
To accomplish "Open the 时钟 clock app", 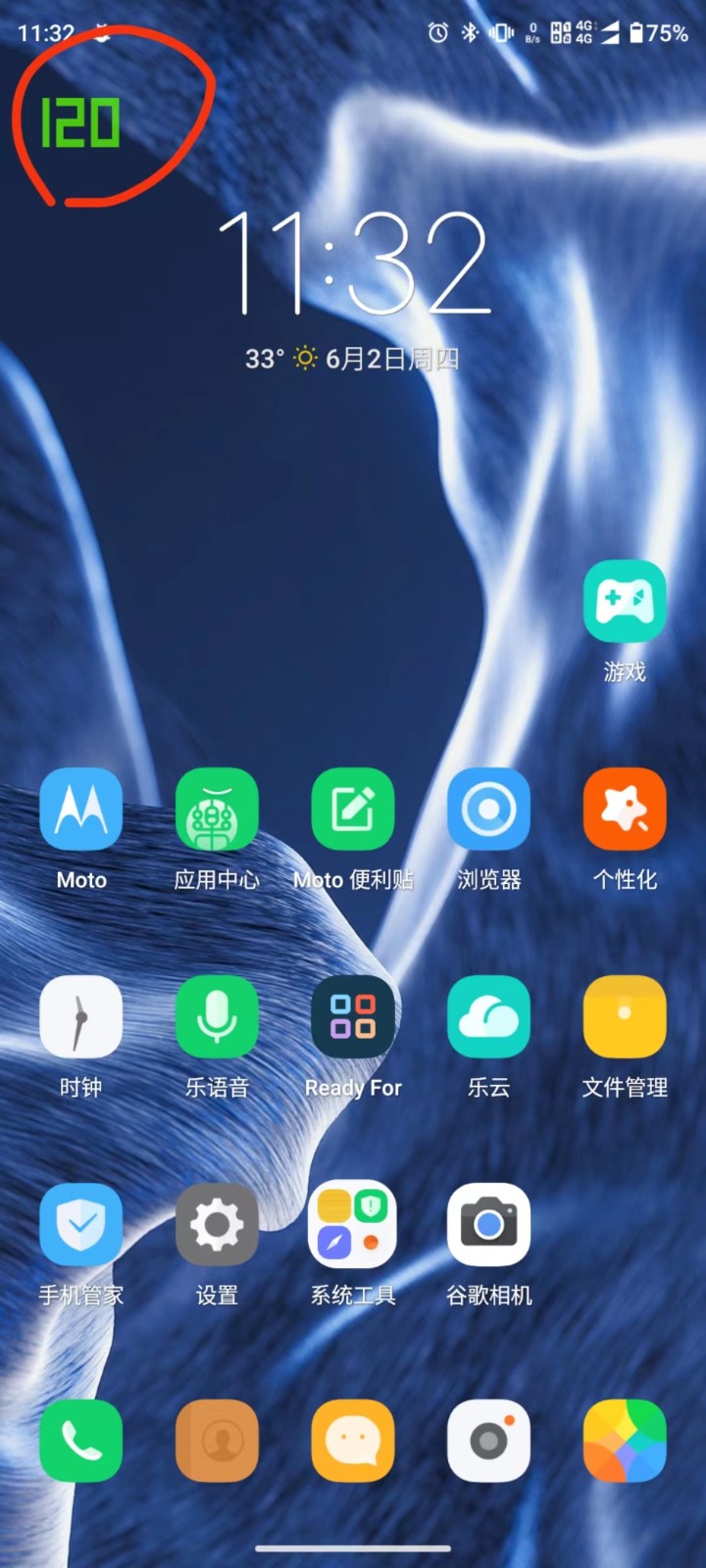I will [x=81, y=1017].
